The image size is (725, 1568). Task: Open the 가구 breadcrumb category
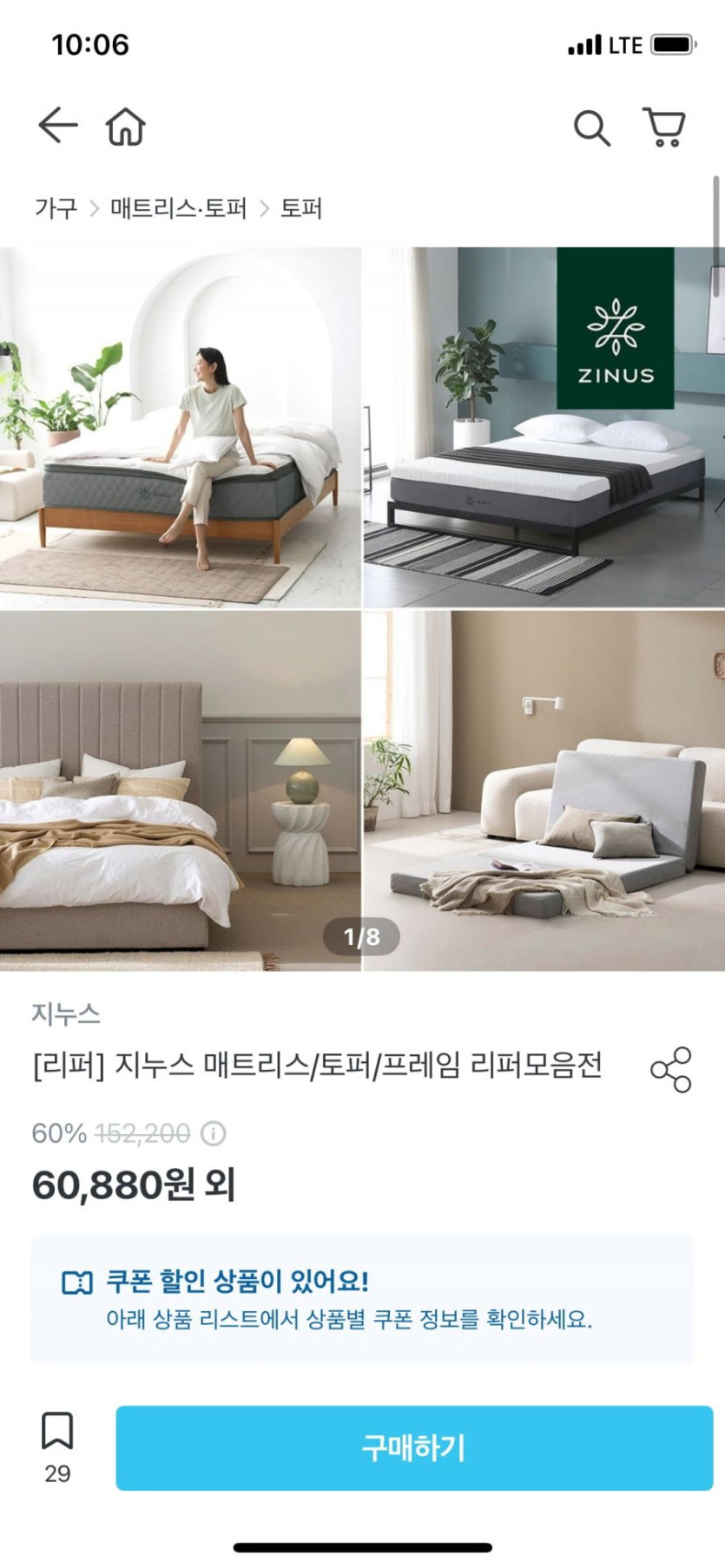coord(56,208)
